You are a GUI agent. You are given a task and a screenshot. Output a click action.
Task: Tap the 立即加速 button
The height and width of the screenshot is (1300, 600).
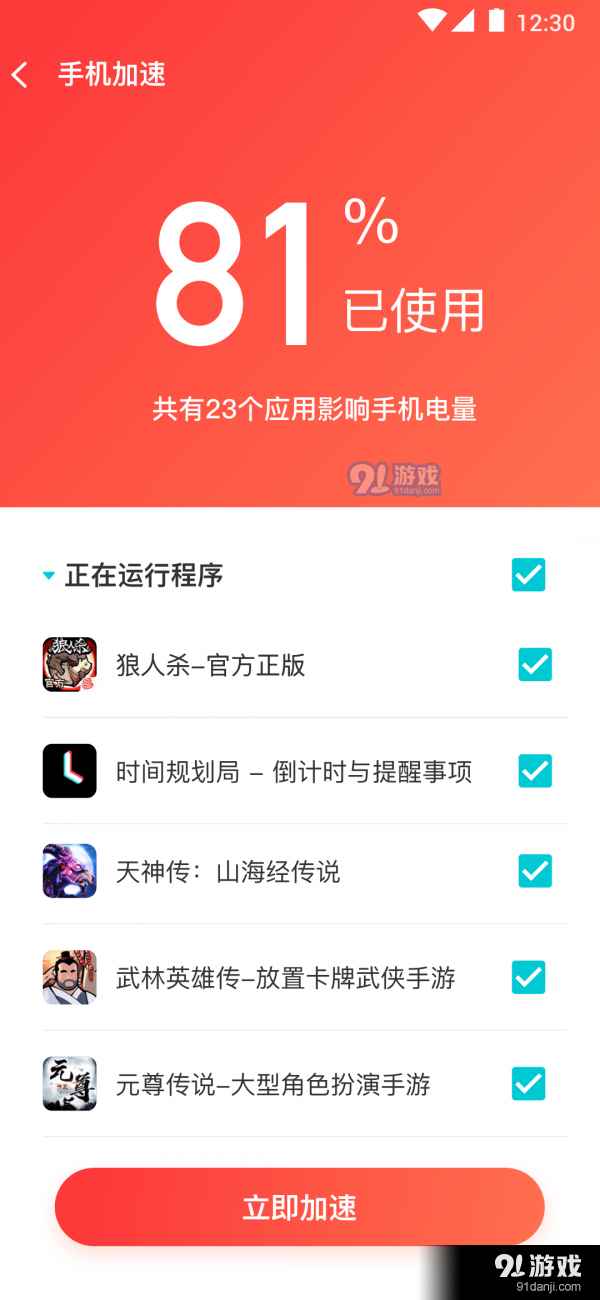pos(299,1207)
